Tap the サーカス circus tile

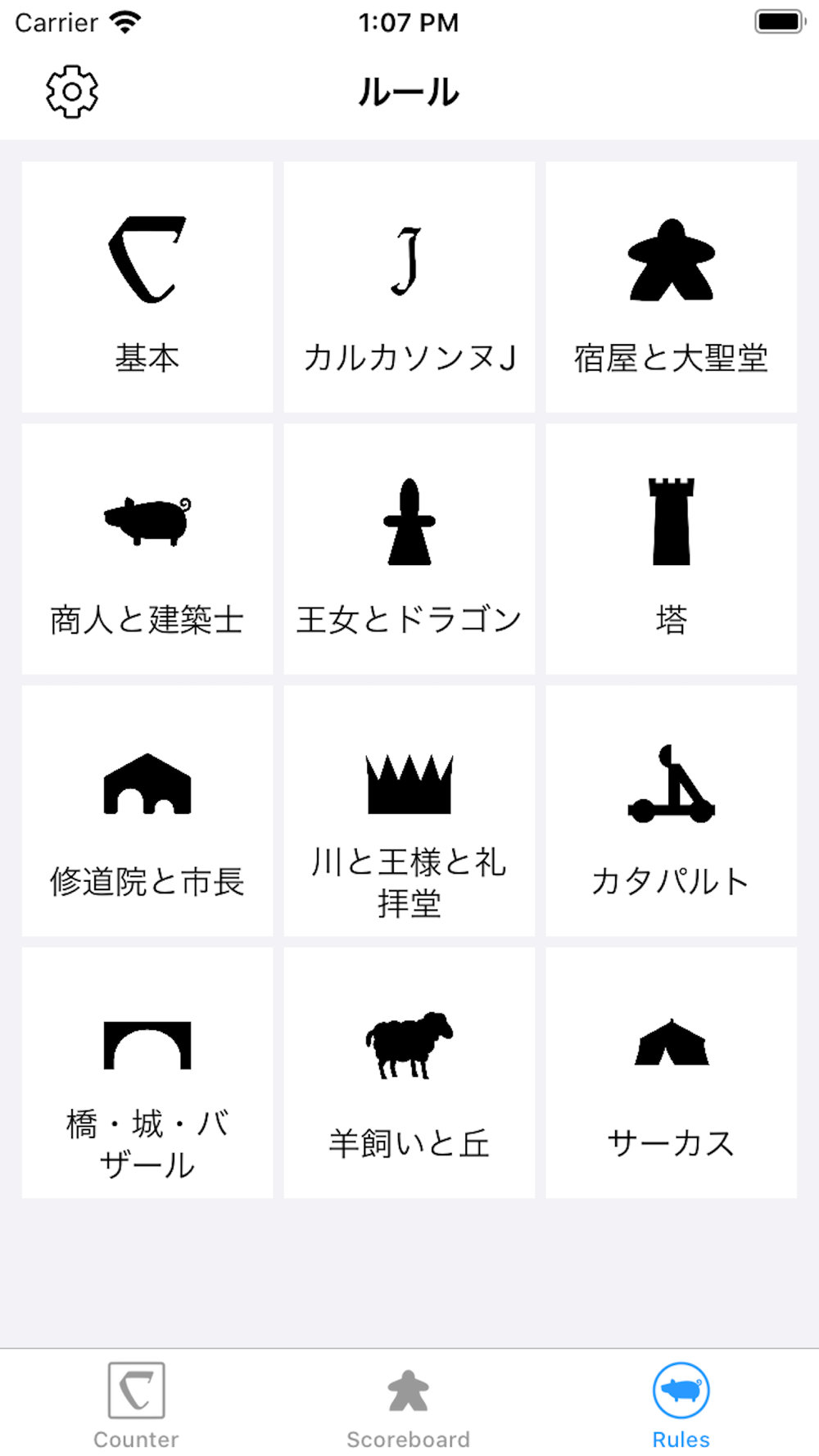click(672, 1073)
